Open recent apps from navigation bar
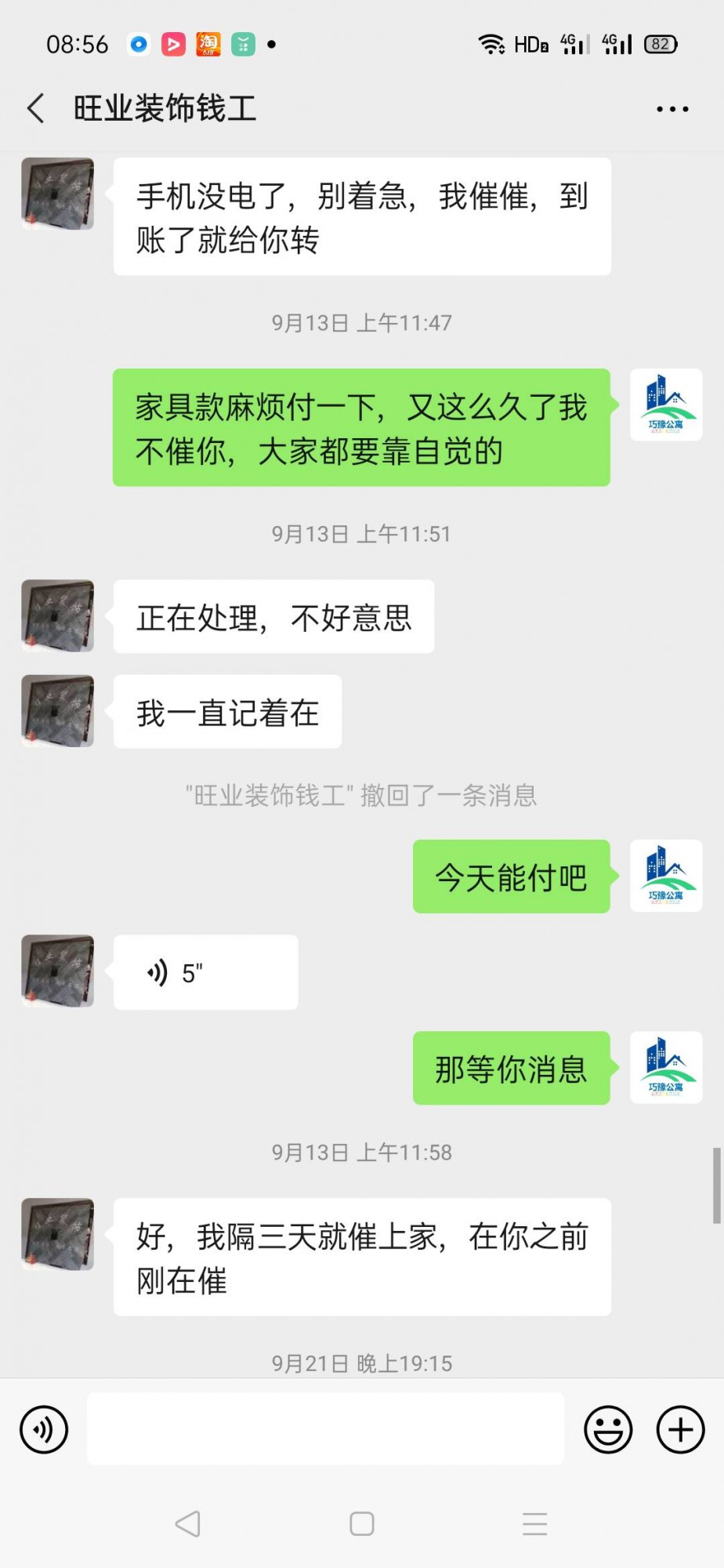This screenshot has width=724, height=1568. [x=534, y=1524]
